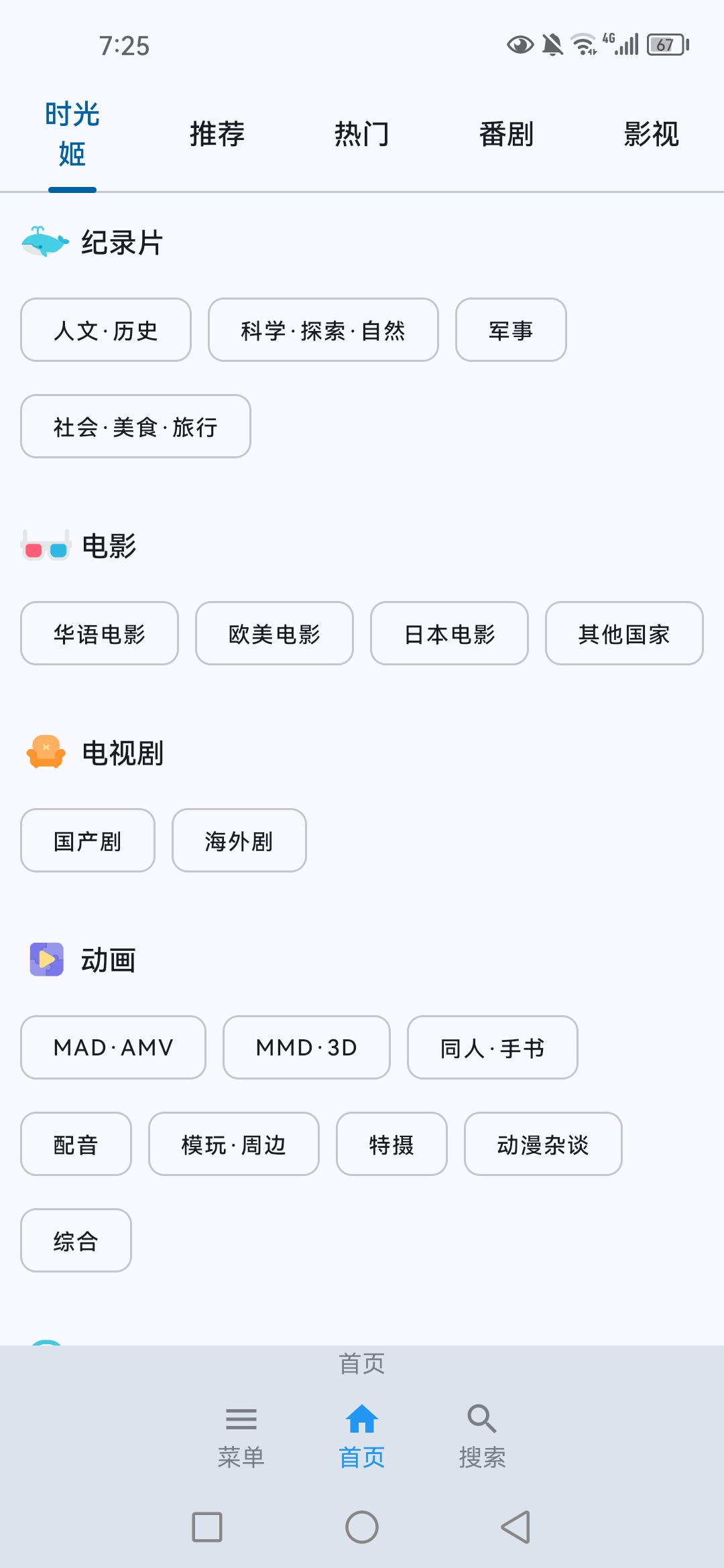Go to the 影视 tab
Screen dimensions: 724x1568
652,134
